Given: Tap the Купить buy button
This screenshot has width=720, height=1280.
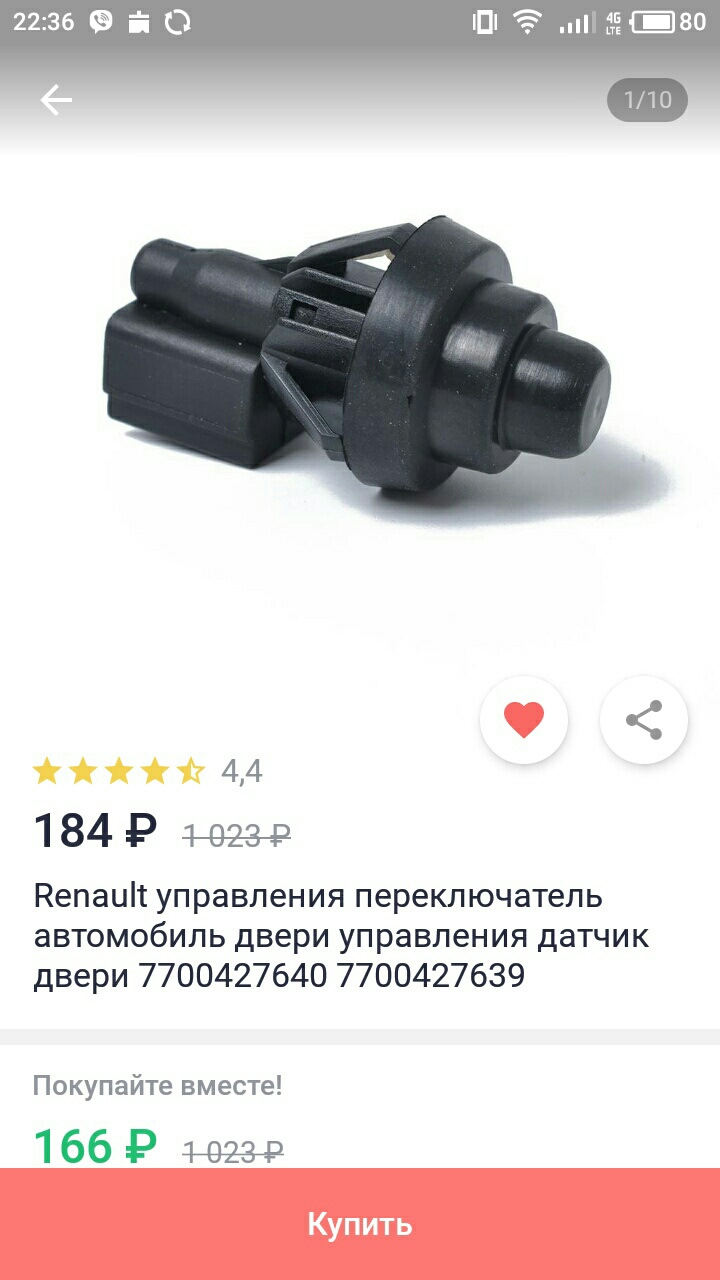Looking at the screenshot, I should pyautogui.click(x=360, y=1224).
